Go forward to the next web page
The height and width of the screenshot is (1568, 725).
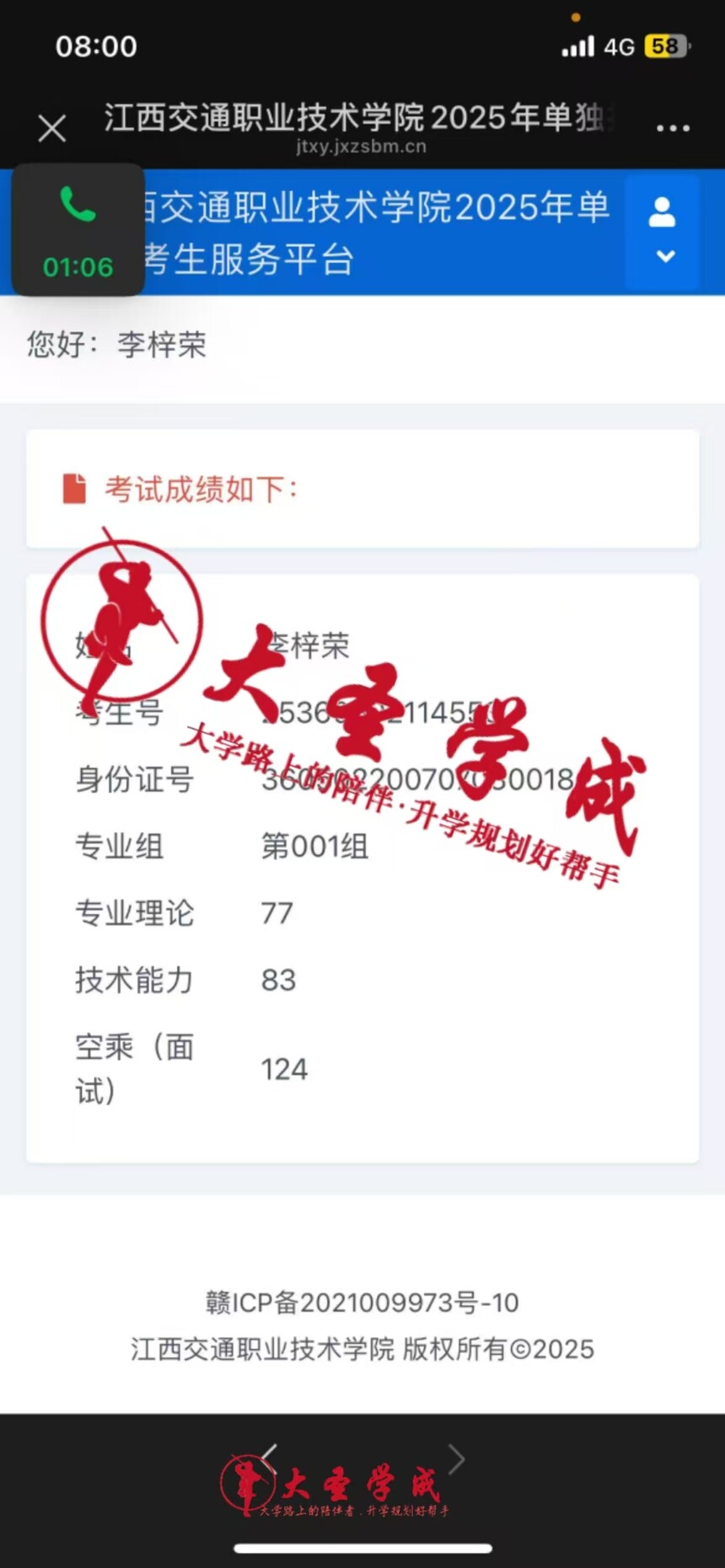click(x=456, y=1459)
